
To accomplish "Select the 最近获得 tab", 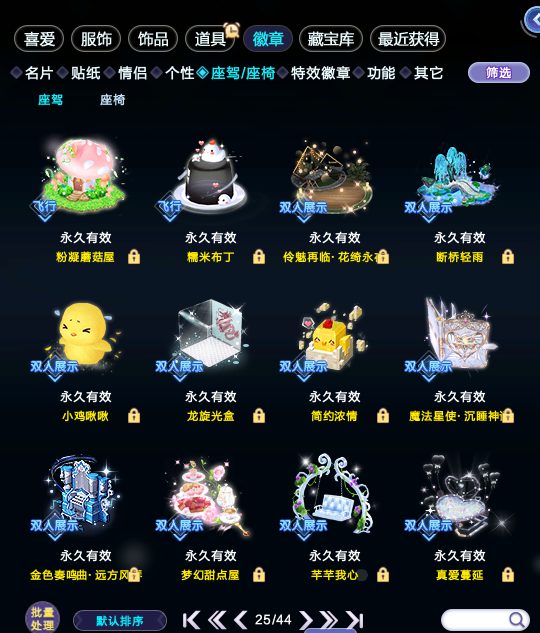I will pyautogui.click(x=408, y=39).
